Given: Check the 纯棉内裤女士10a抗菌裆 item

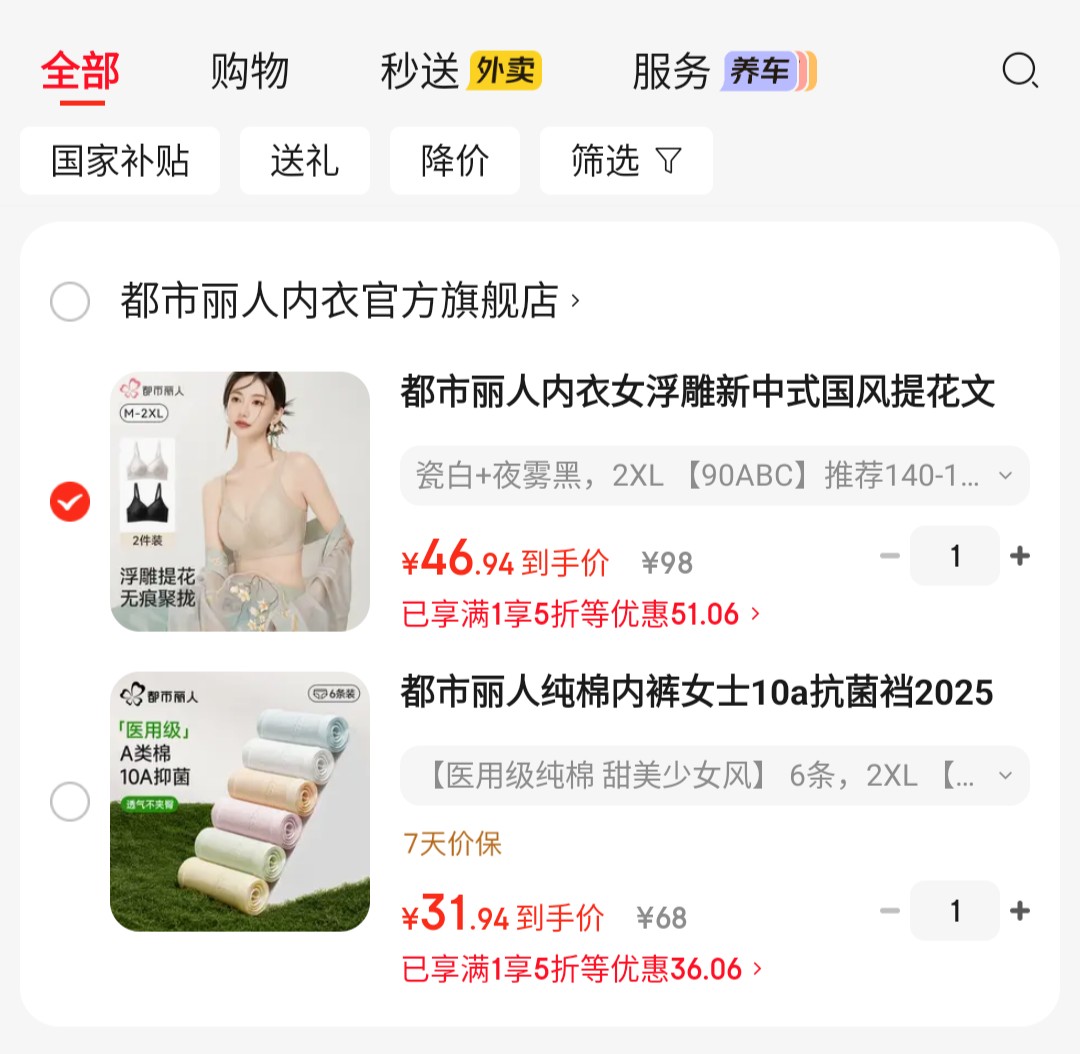Looking at the screenshot, I should pos(70,802).
